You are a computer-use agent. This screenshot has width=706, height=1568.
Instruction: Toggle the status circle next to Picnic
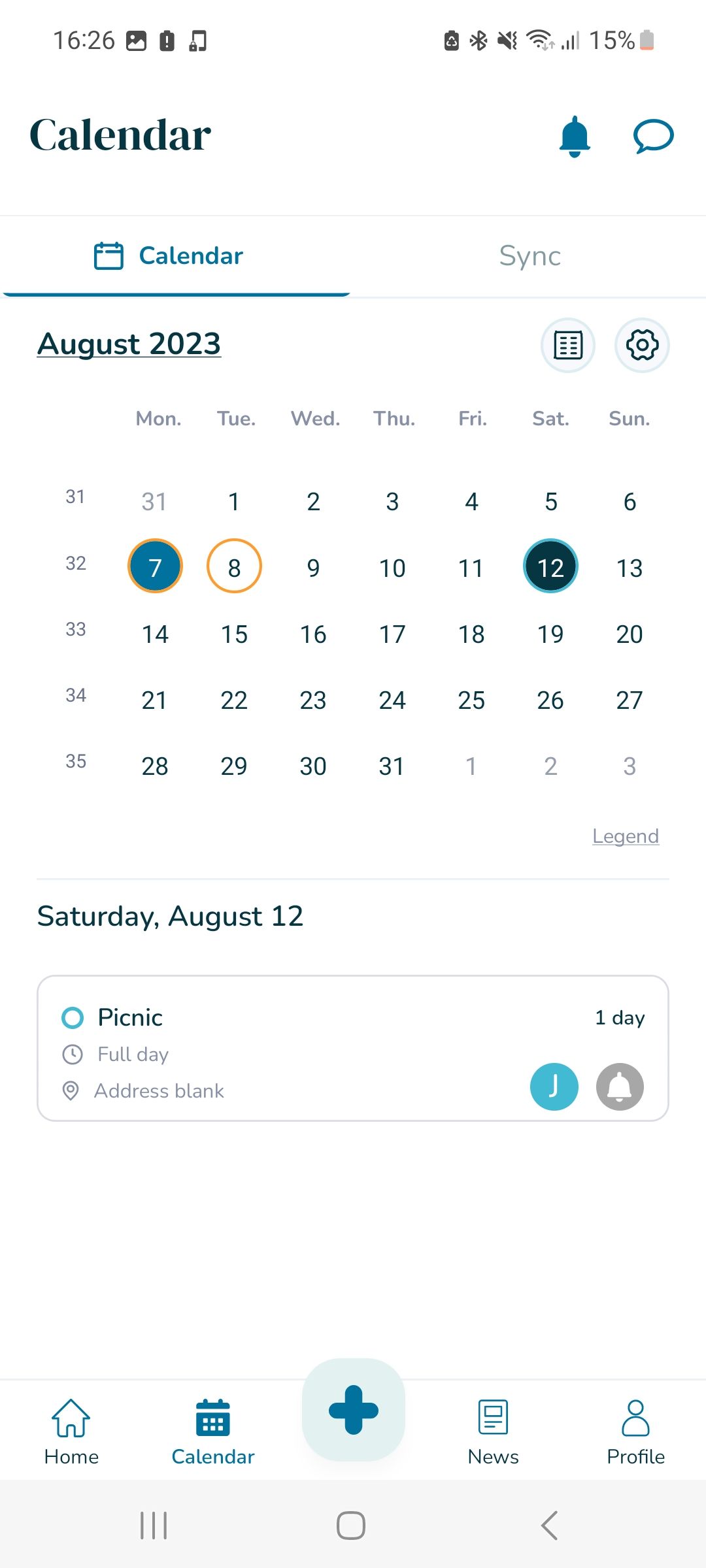click(x=73, y=1017)
